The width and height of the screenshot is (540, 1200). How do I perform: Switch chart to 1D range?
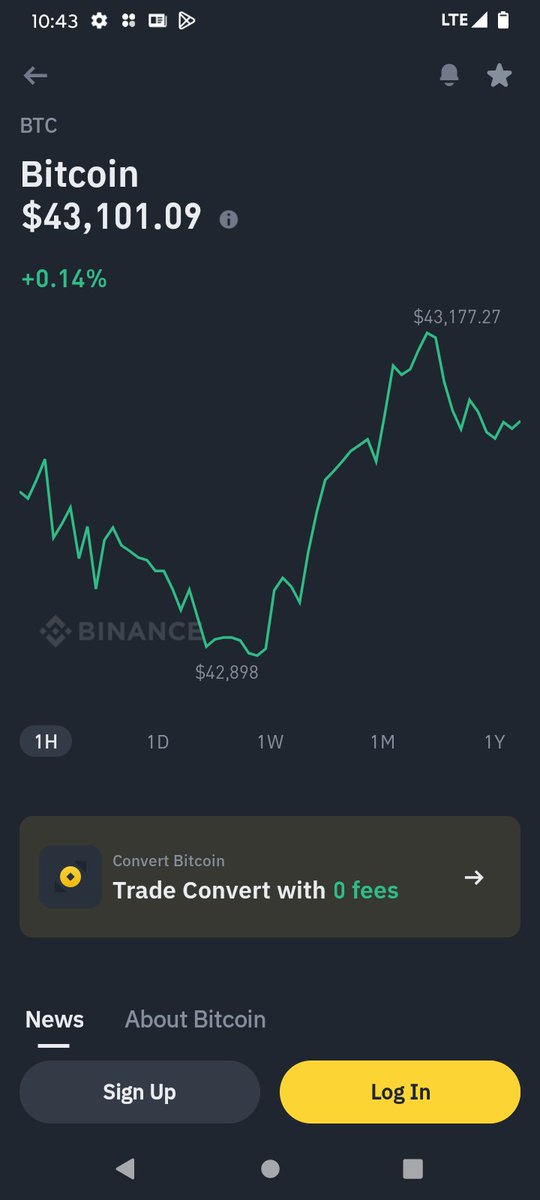pyautogui.click(x=158, y=742)
